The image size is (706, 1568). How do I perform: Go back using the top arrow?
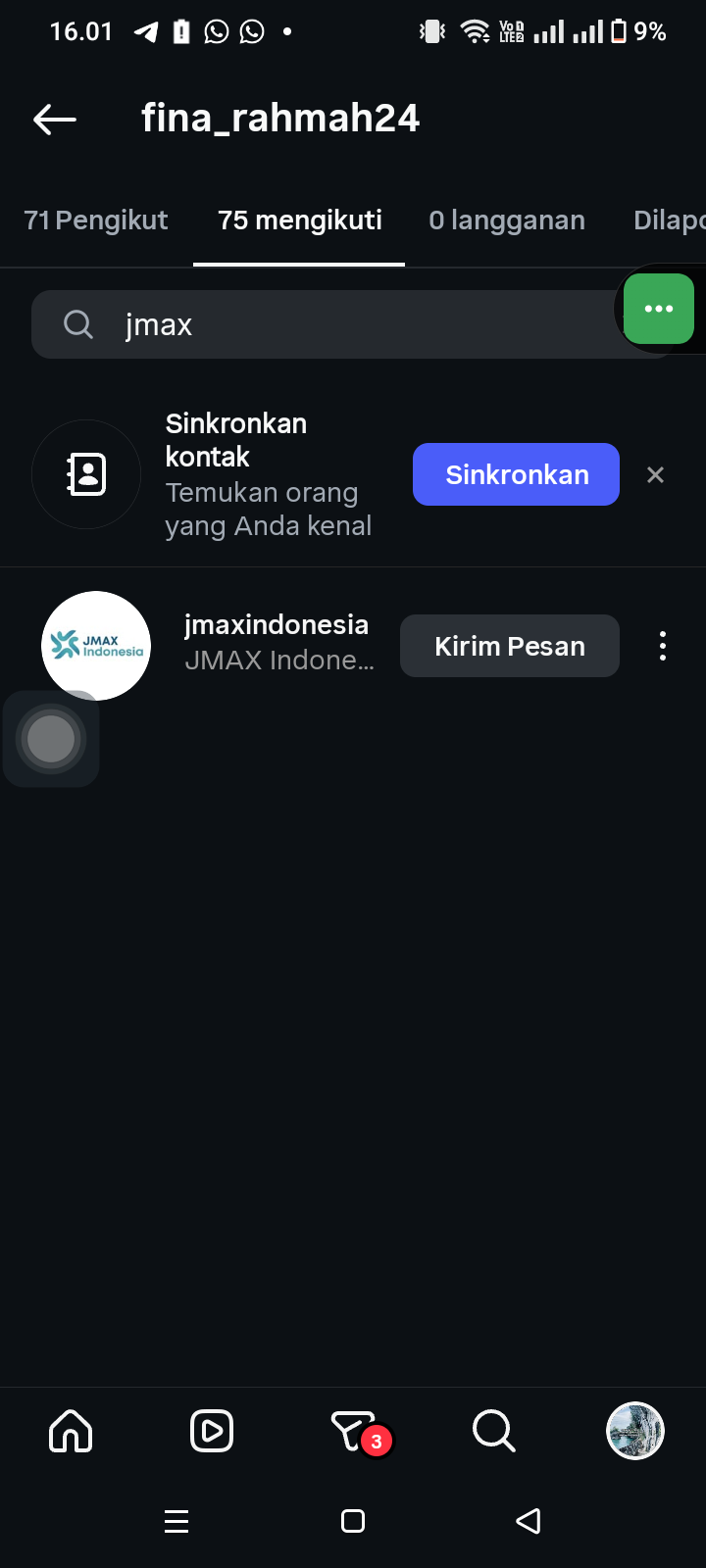click(55, 120)
